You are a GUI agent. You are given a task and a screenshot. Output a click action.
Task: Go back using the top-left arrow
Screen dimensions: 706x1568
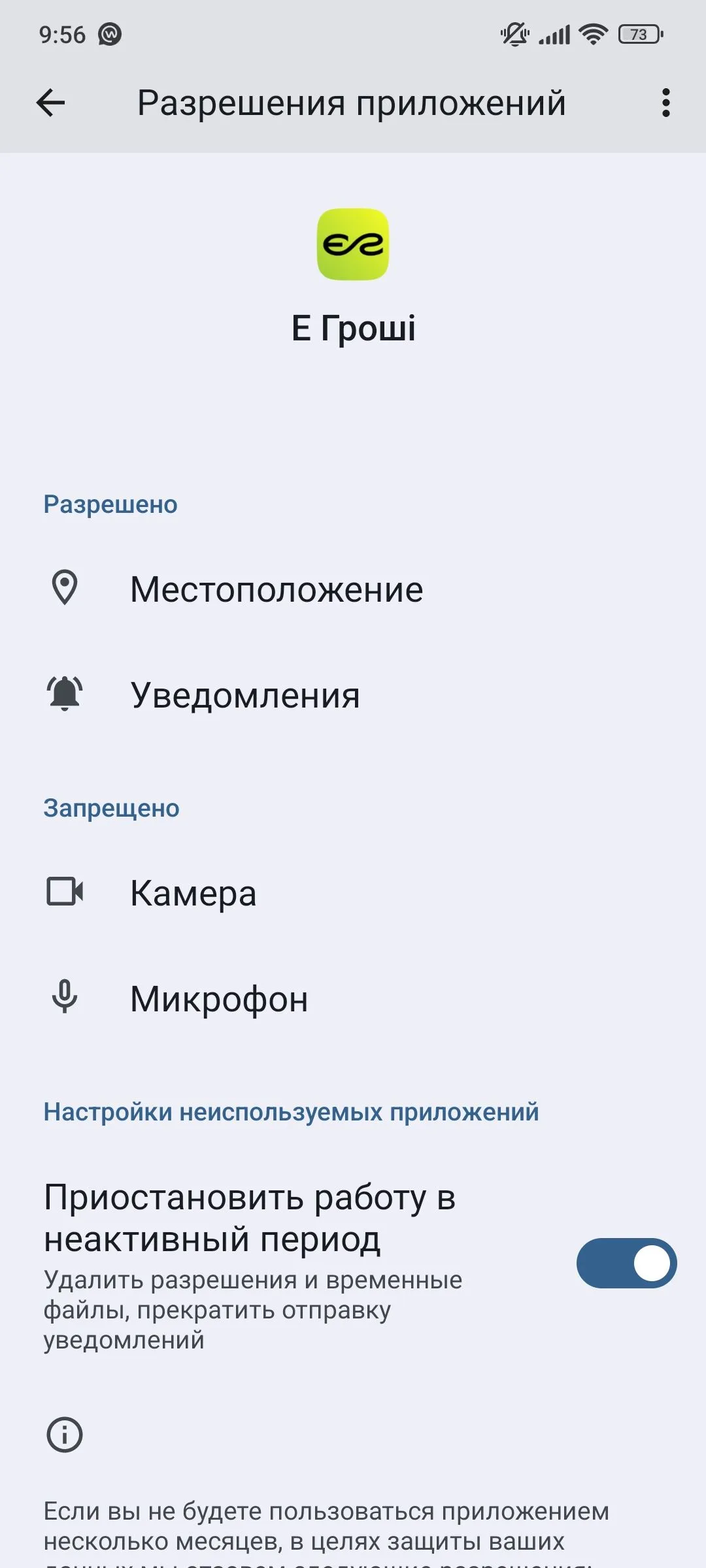pyautogui.click(x=50, y=103)
